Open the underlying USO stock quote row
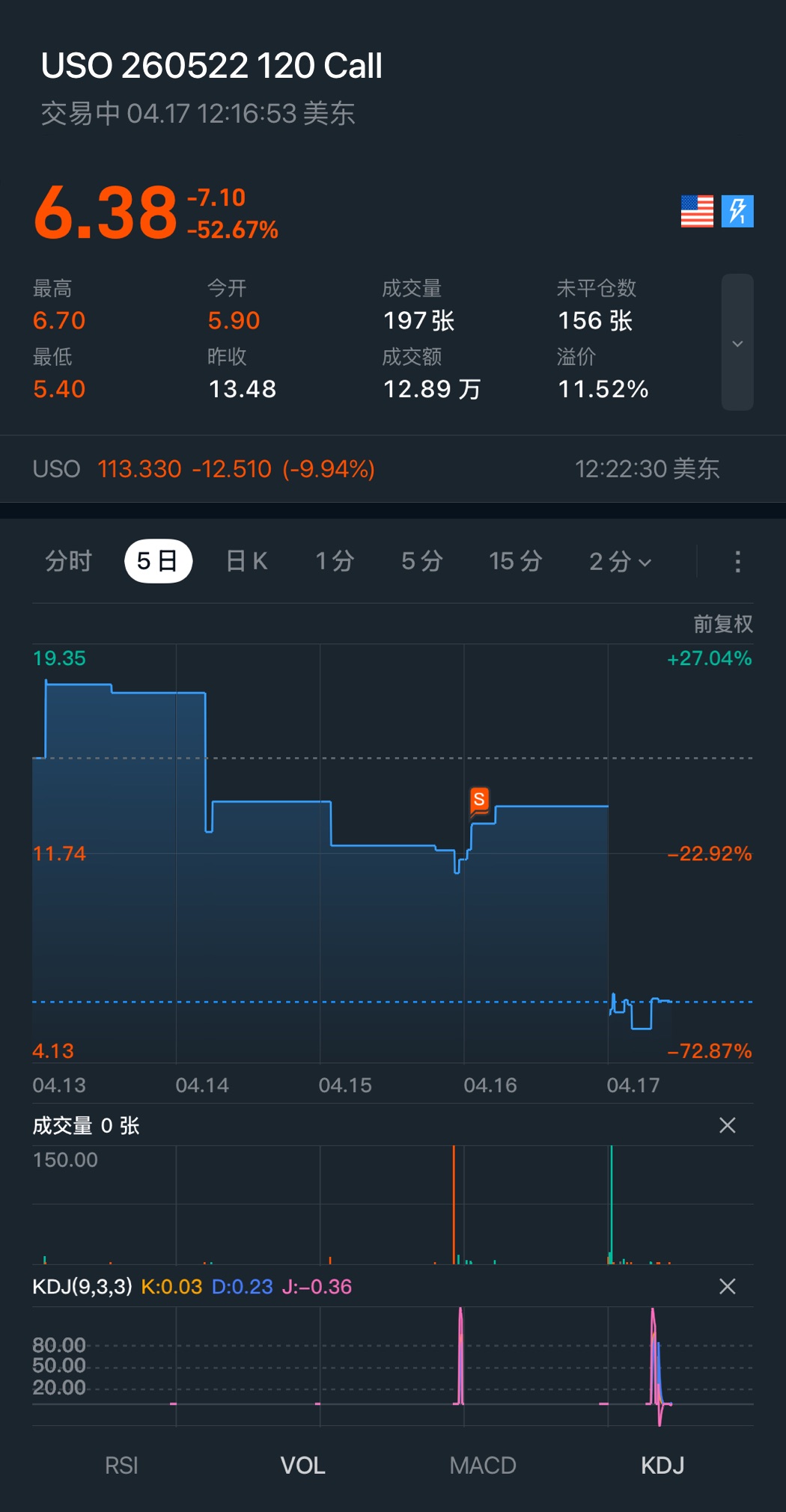 [x=374, y=469]
